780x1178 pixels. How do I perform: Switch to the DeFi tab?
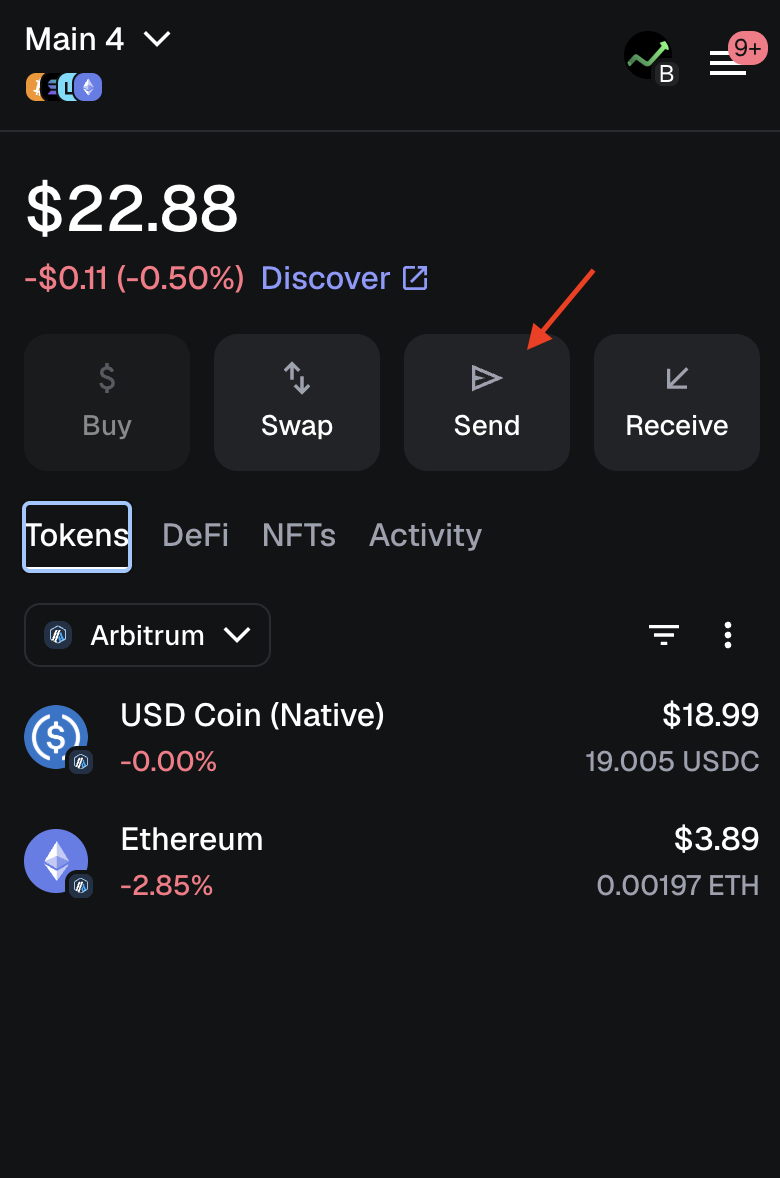(x=195, y=535)
